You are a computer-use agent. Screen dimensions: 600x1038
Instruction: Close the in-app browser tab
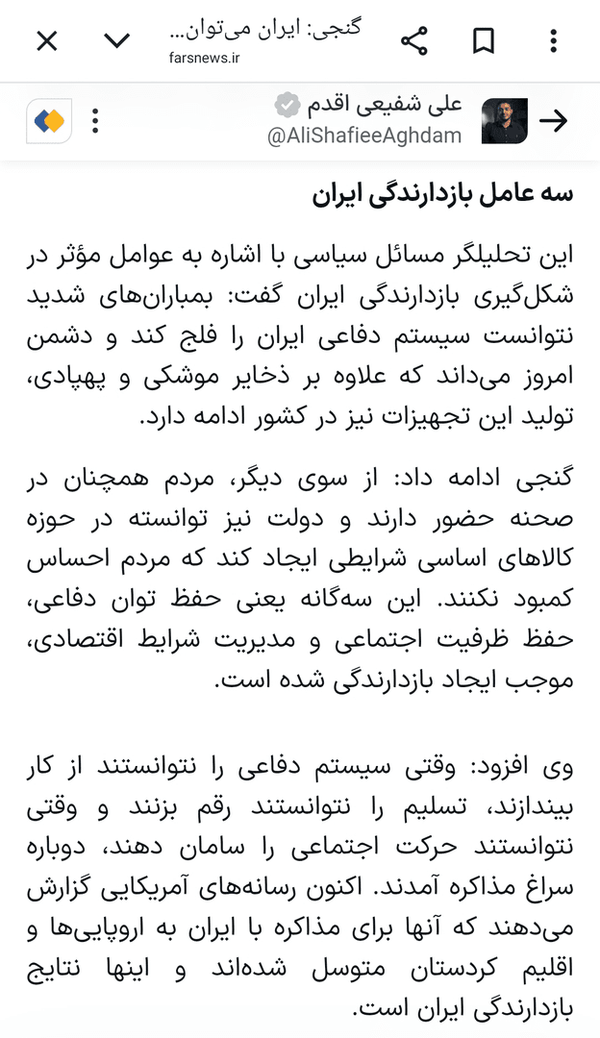tap(46, 42)
